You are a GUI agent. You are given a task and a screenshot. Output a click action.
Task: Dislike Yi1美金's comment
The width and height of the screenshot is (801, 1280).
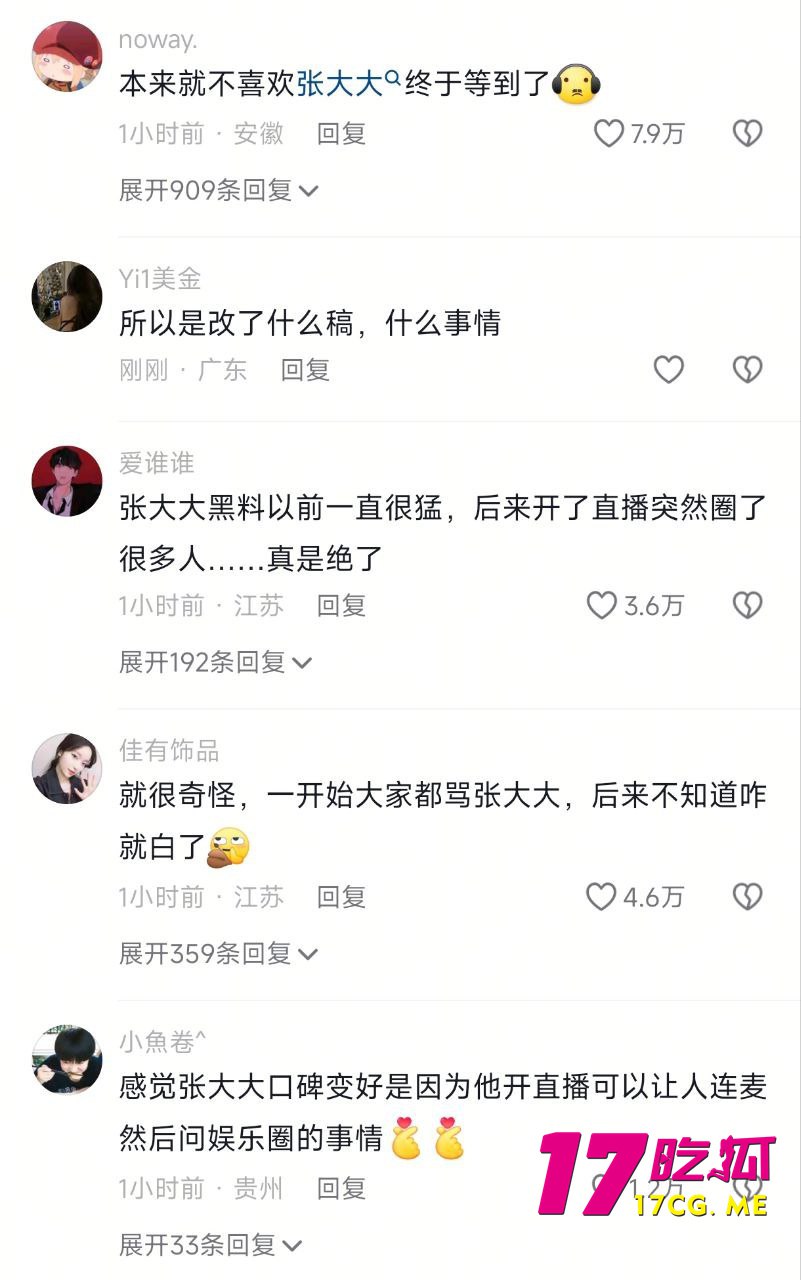tap(747, 370)
